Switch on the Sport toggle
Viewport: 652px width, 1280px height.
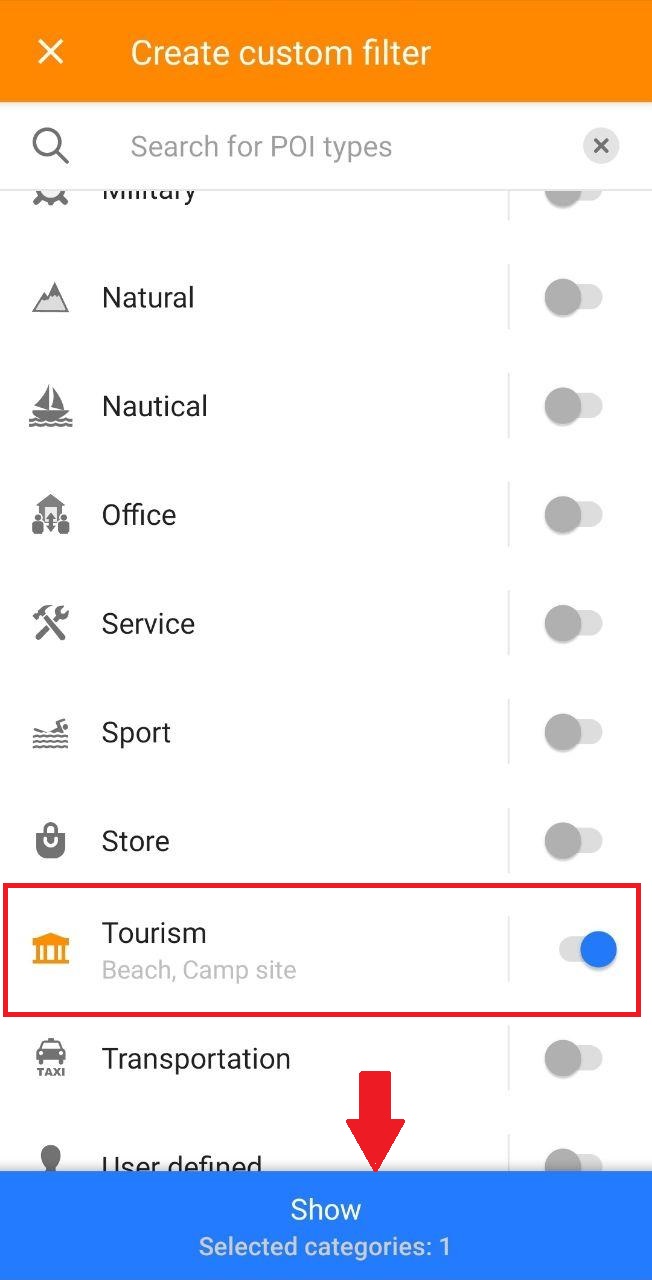pyautogui.click(x=573, y=733)
